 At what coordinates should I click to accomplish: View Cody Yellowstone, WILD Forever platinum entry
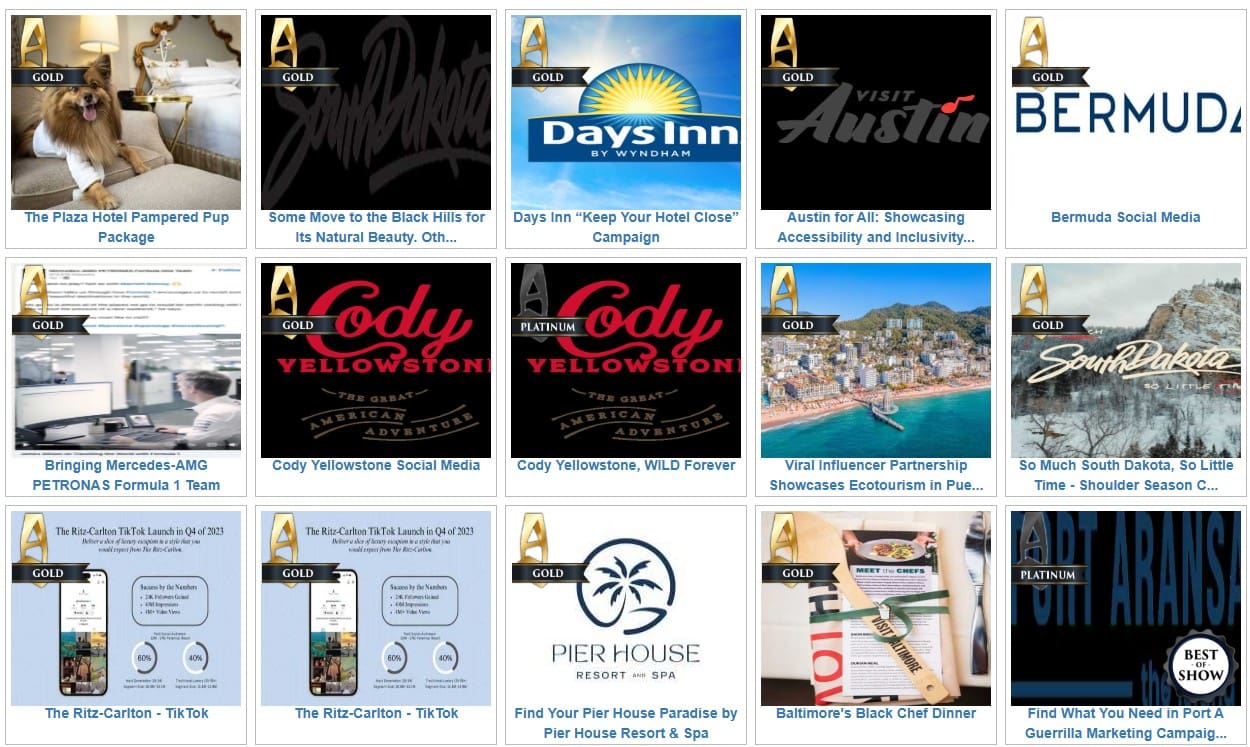point(626,465)
